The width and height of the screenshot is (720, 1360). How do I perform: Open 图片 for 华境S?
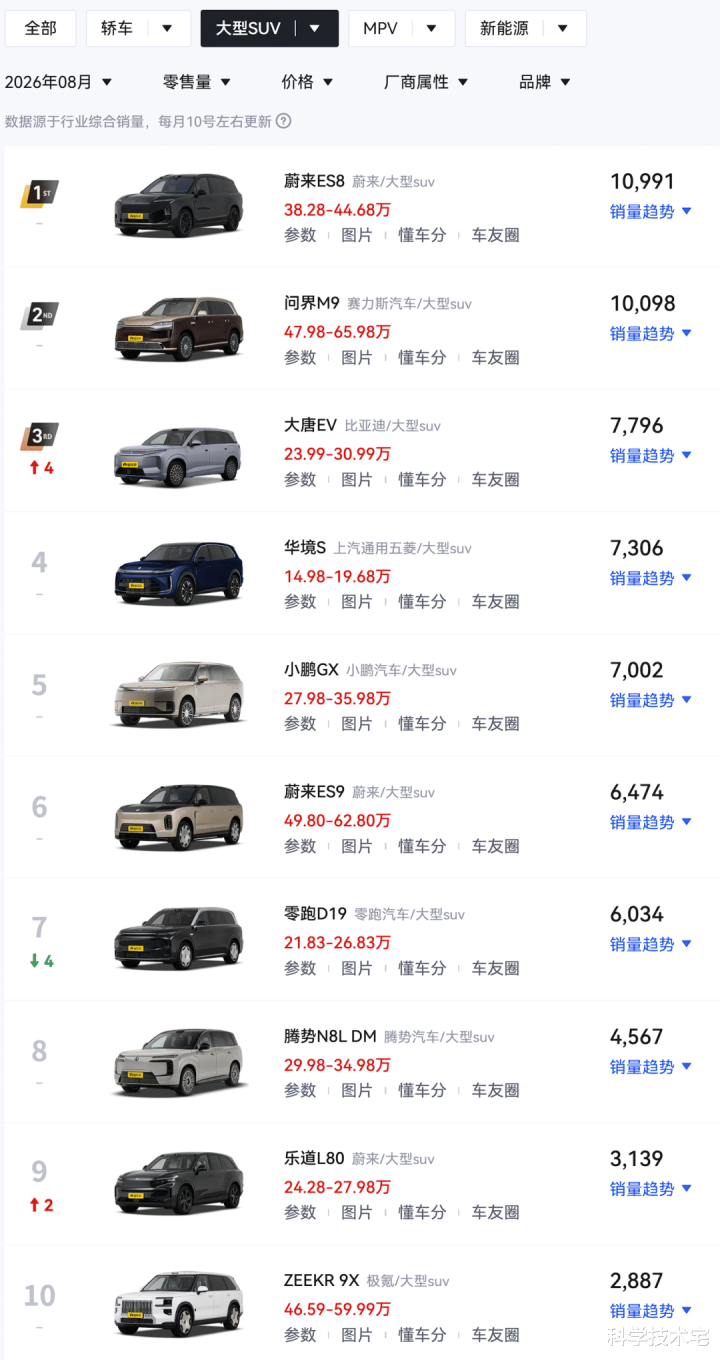pos(357,601)
